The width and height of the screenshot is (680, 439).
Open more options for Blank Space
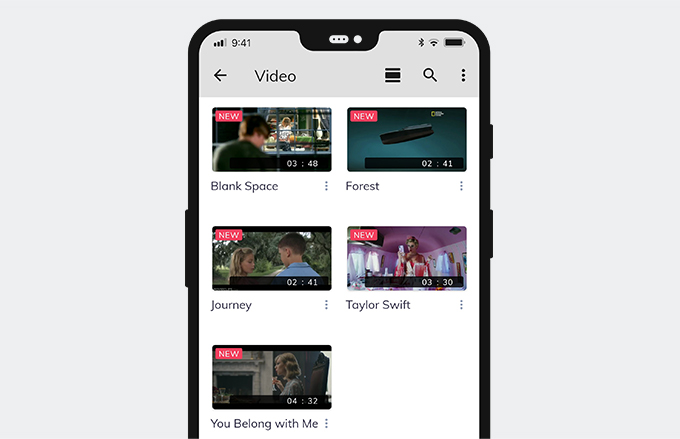click(x=326, y=186)
